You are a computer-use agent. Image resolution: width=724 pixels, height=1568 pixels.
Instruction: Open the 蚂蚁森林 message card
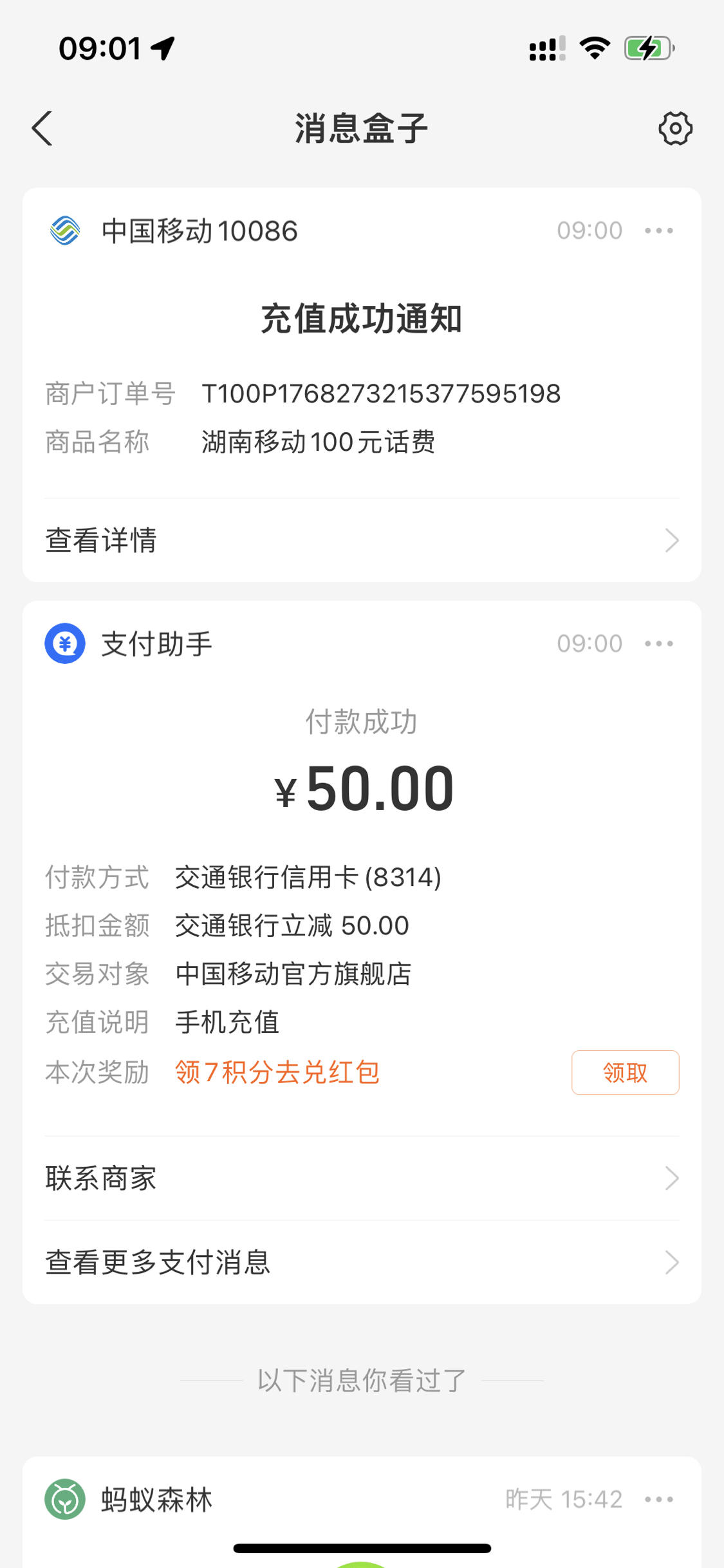click(362, 1512)
